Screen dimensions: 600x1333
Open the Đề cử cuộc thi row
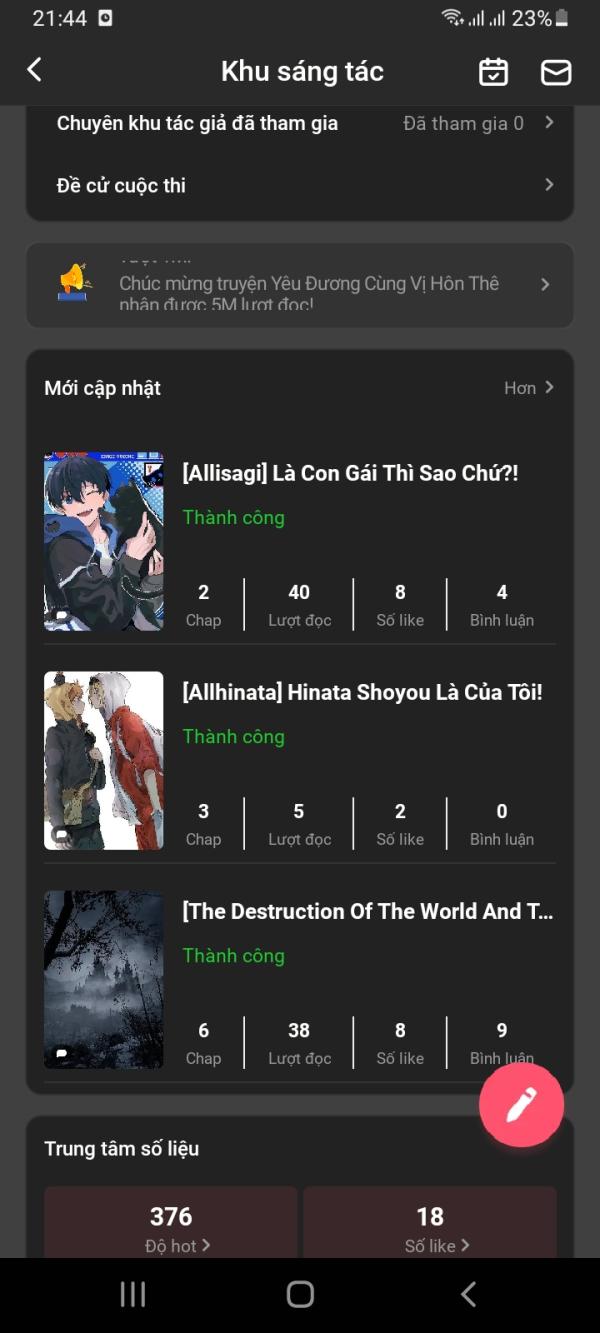300,185
